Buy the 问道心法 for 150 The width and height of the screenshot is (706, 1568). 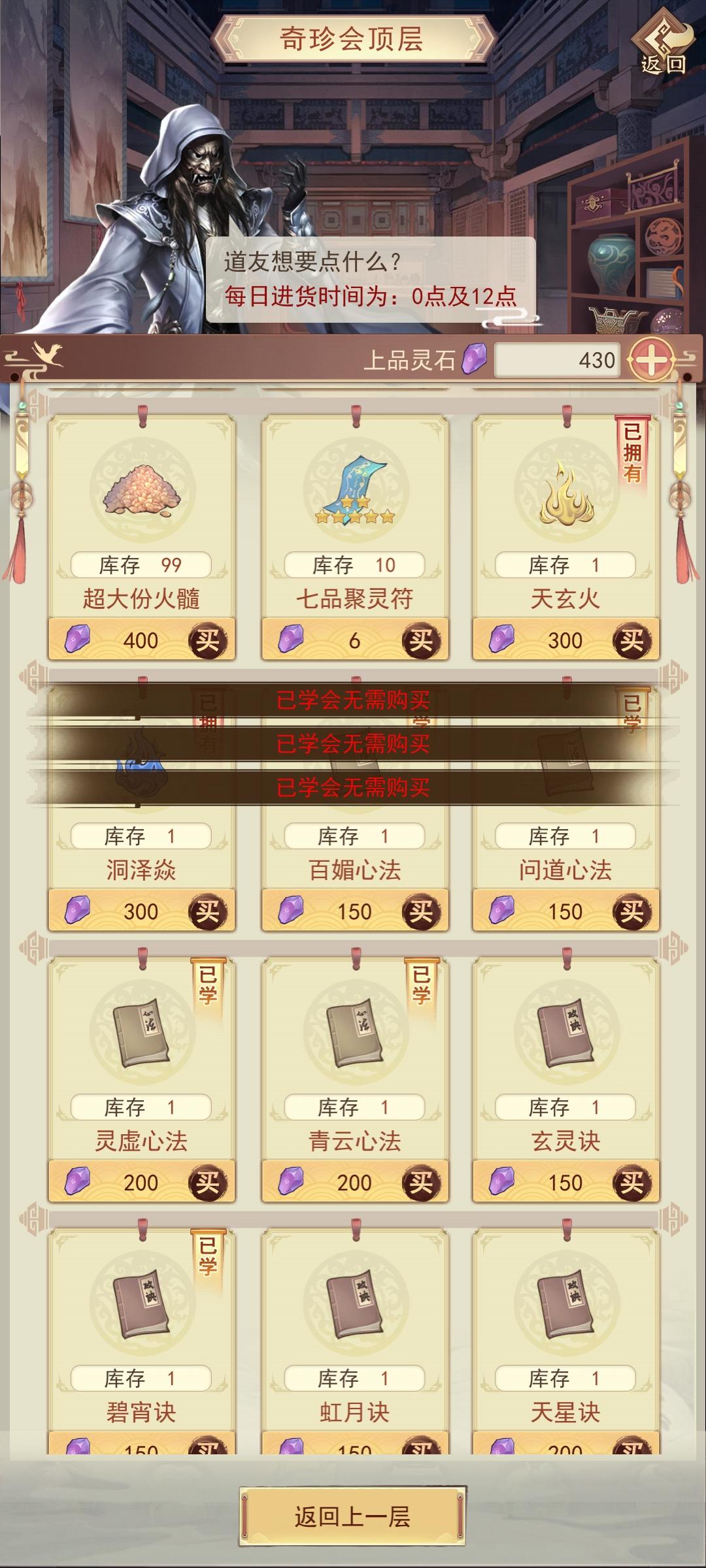pos(632,910)
